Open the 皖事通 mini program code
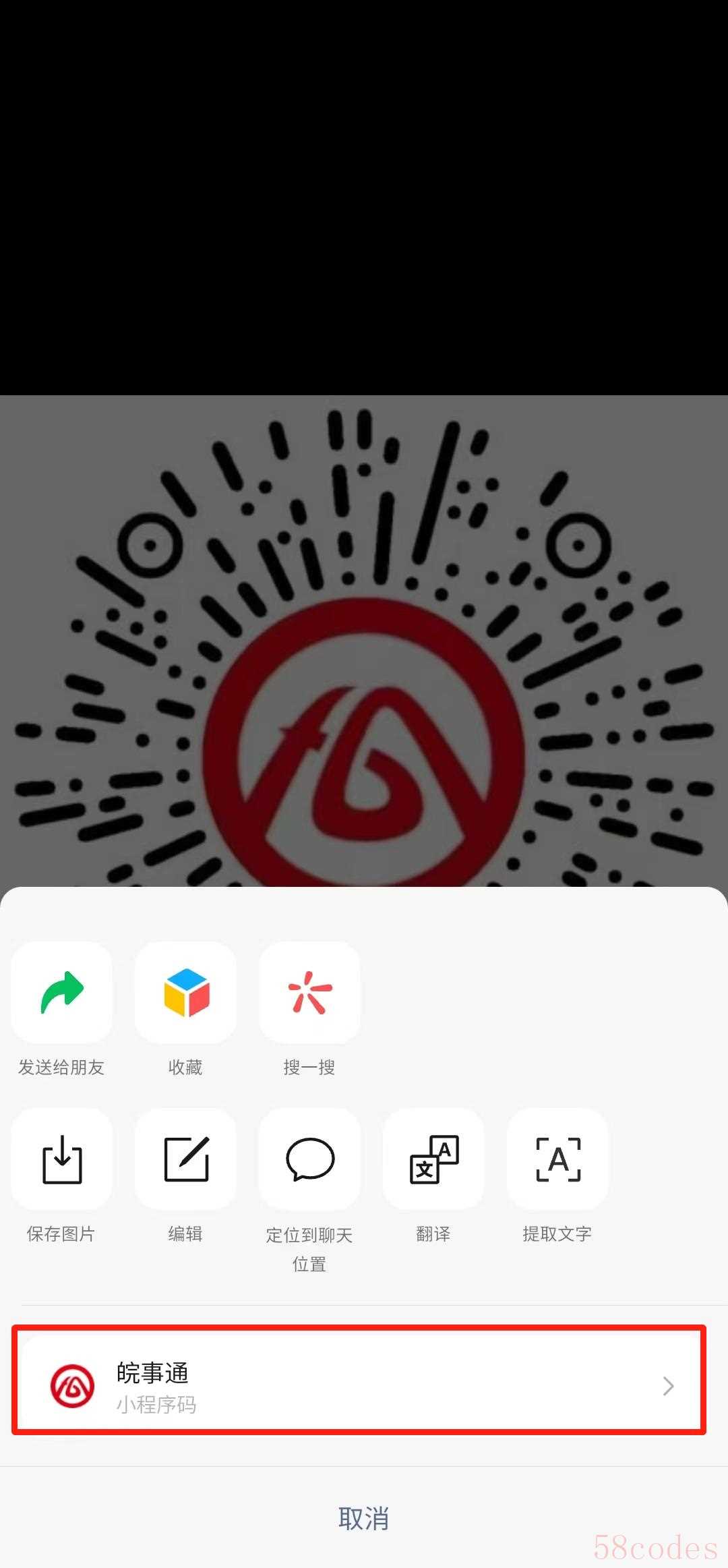728x1568 pixels. pos(359,1386)
